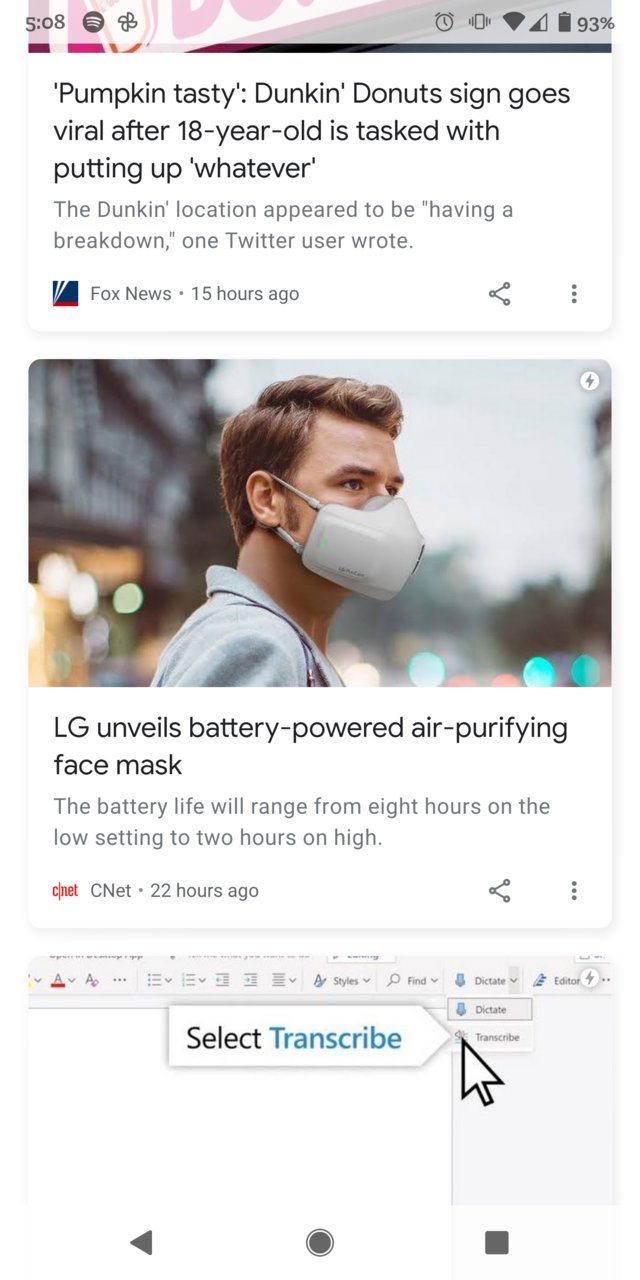Share the CNet LG face mask article
This screenshot has width=640, height=1280.
(499, 890)
